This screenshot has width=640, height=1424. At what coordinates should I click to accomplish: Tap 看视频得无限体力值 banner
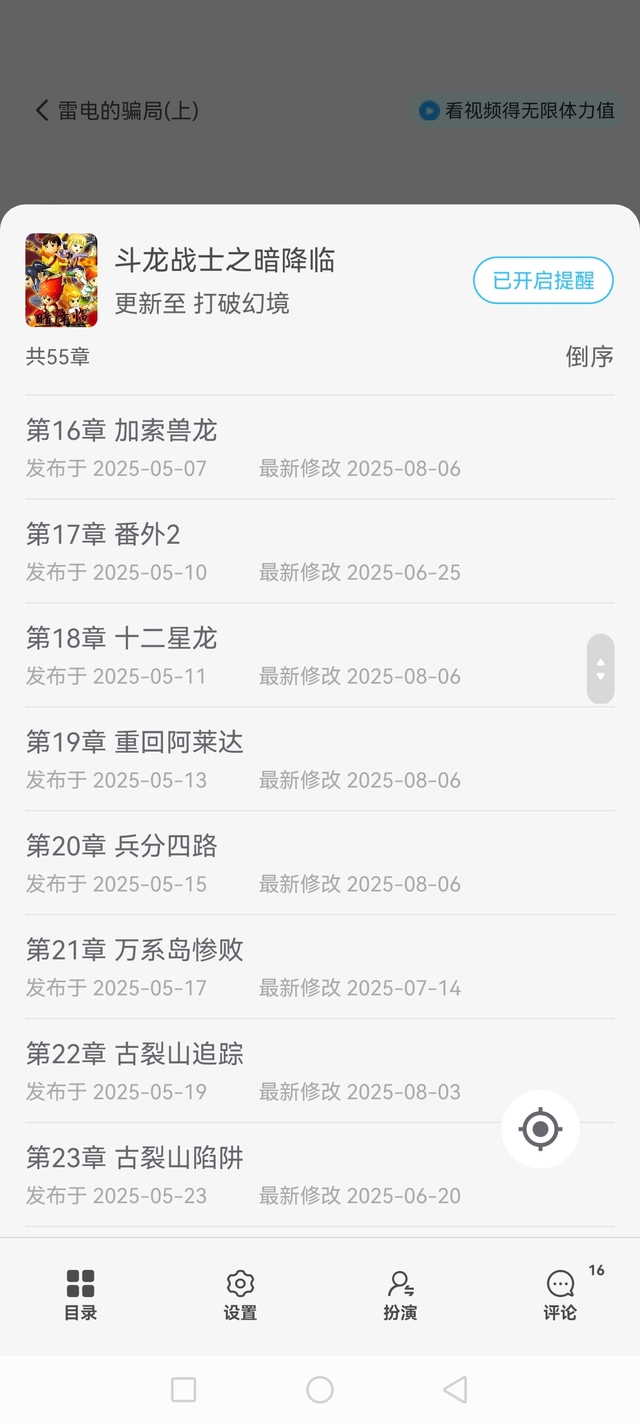(518, 110)
